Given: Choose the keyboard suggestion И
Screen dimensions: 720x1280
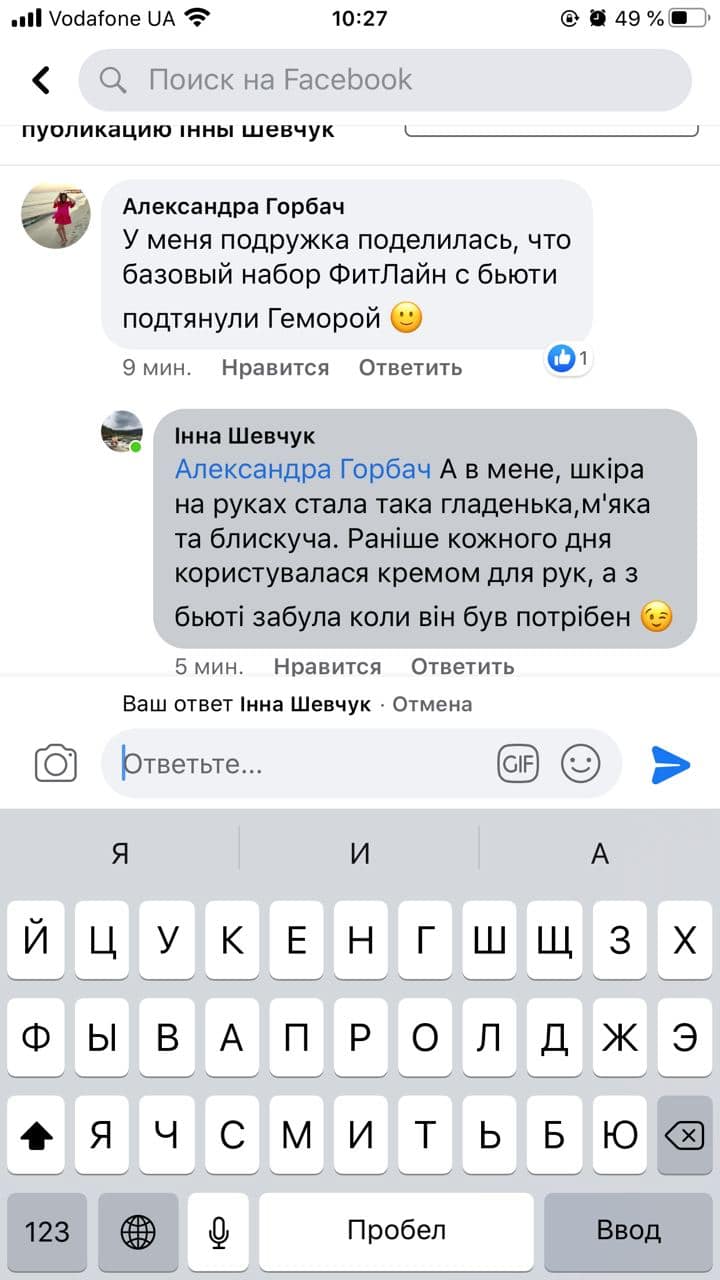Looking at the screenshot, I should pyautogui.click(x=360, y=853).
